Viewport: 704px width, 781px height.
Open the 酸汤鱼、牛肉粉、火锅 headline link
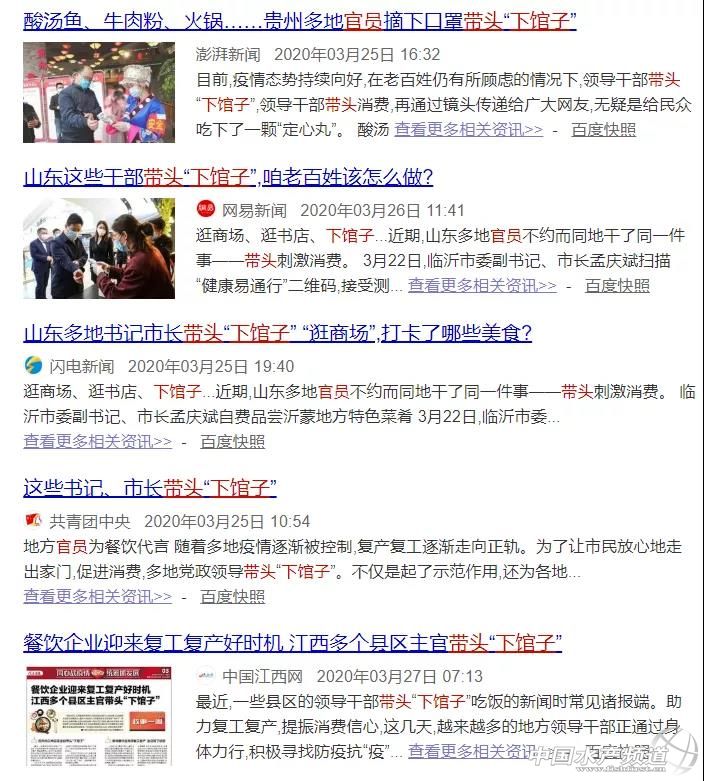tap(299, 21)
